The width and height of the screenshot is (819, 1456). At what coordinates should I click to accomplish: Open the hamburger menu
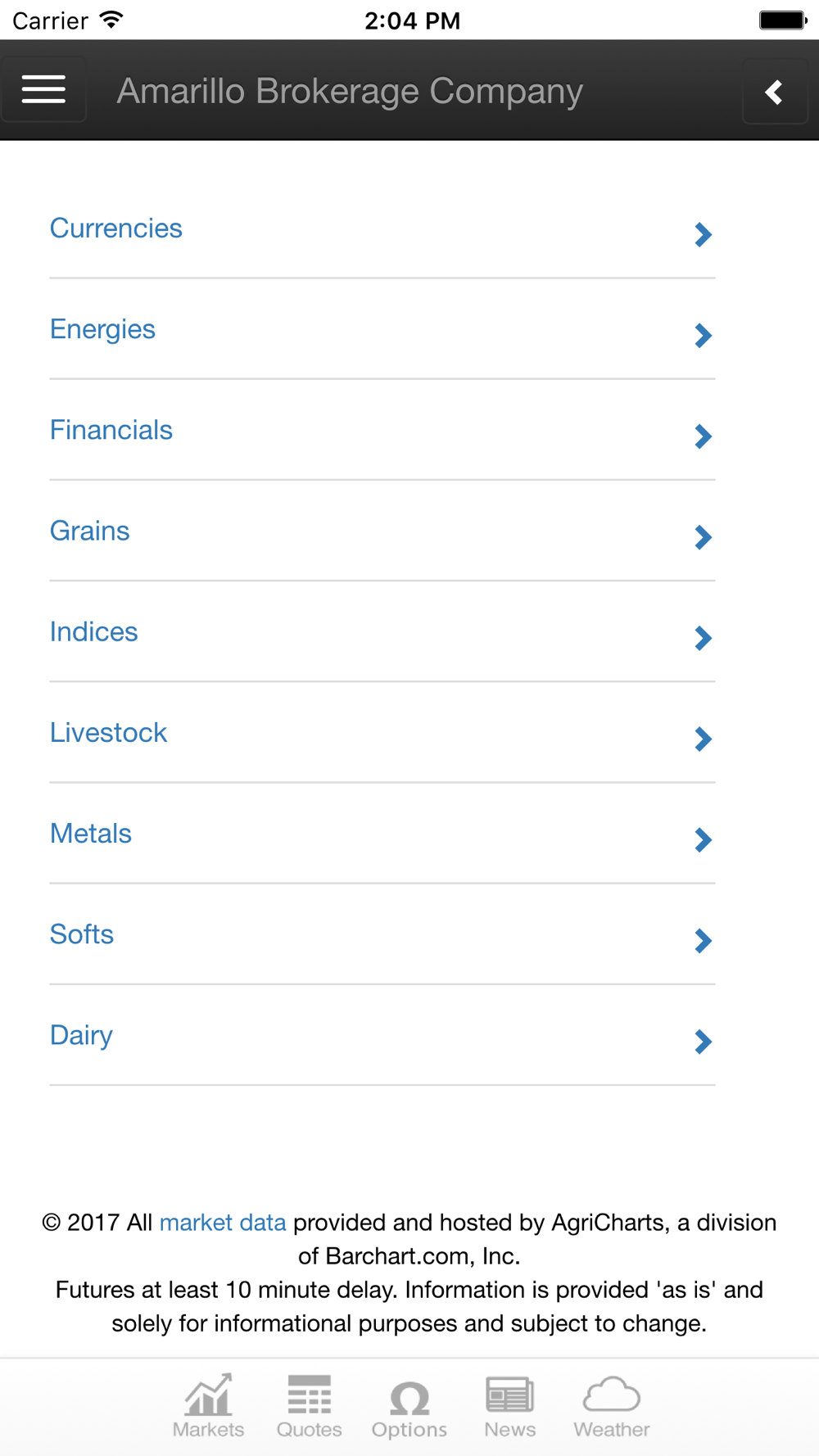(43, 89)
